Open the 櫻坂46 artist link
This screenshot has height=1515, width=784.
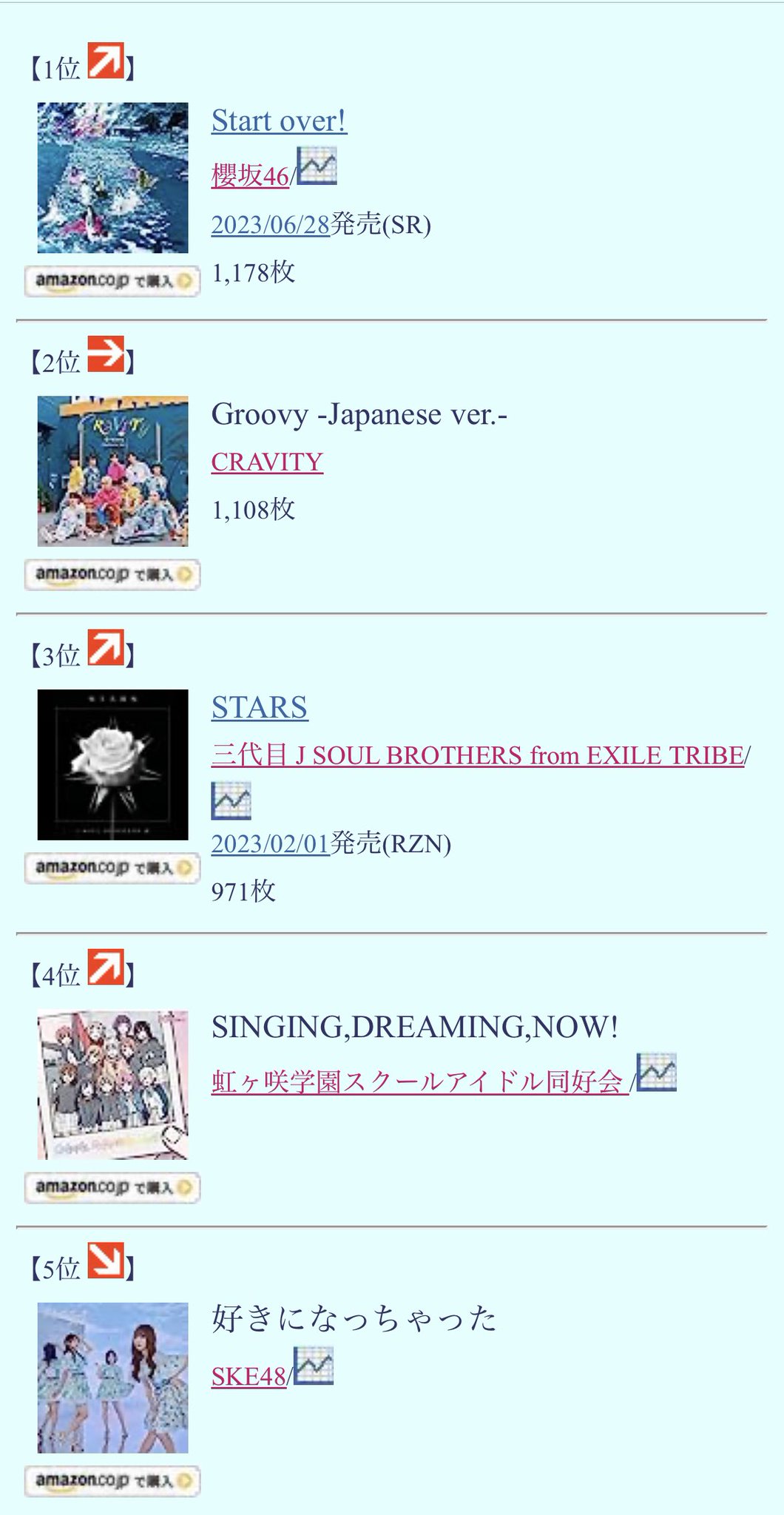click(250, 176)
